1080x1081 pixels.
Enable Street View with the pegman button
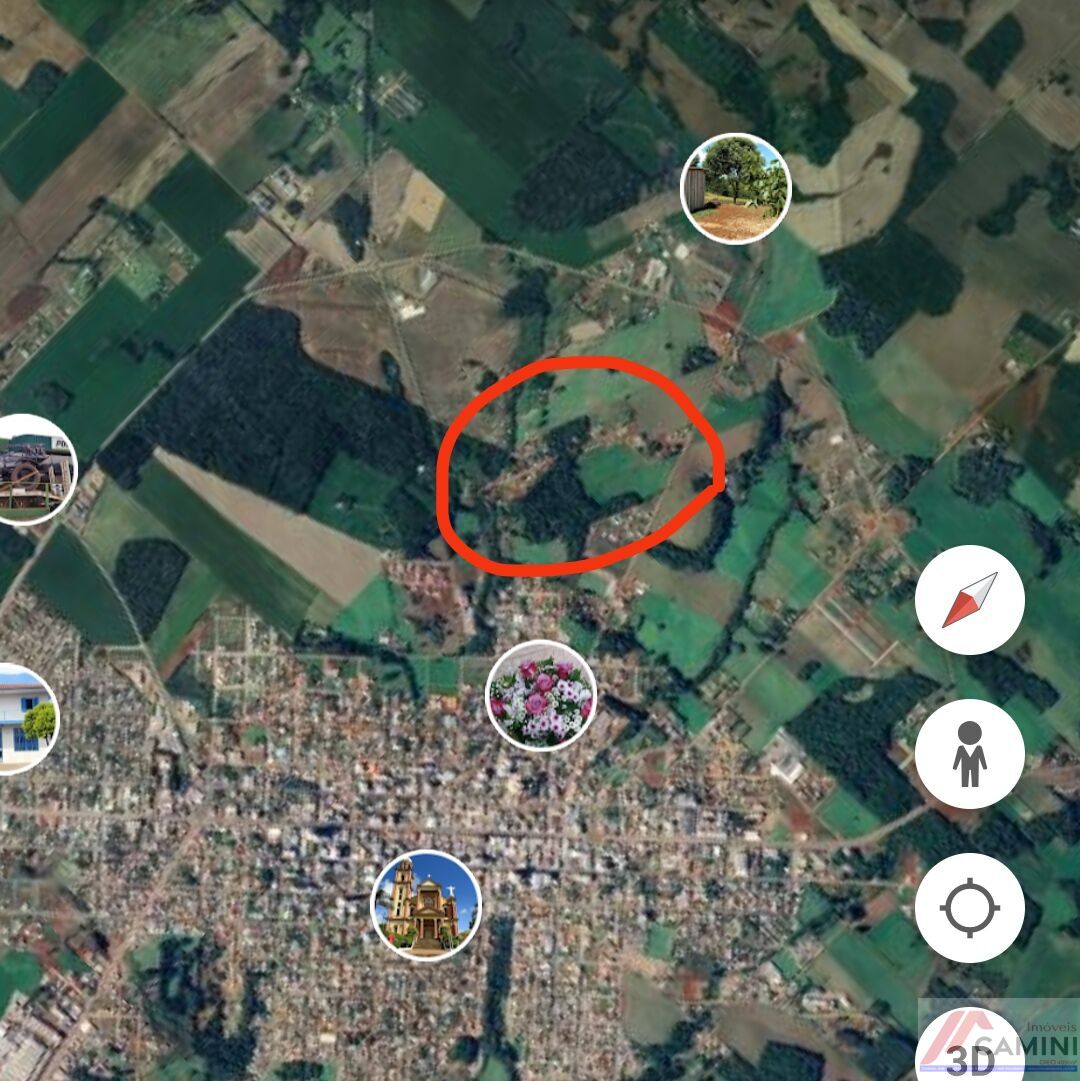point(969,754)
